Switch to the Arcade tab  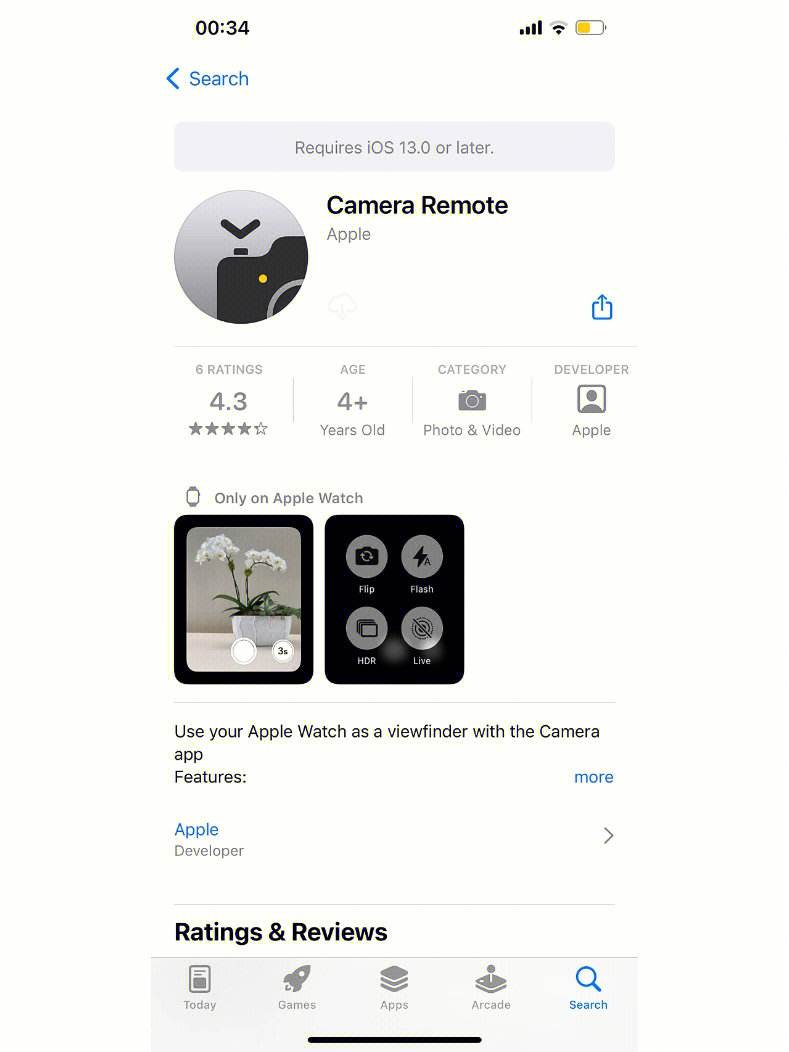[x=491, y=987]
